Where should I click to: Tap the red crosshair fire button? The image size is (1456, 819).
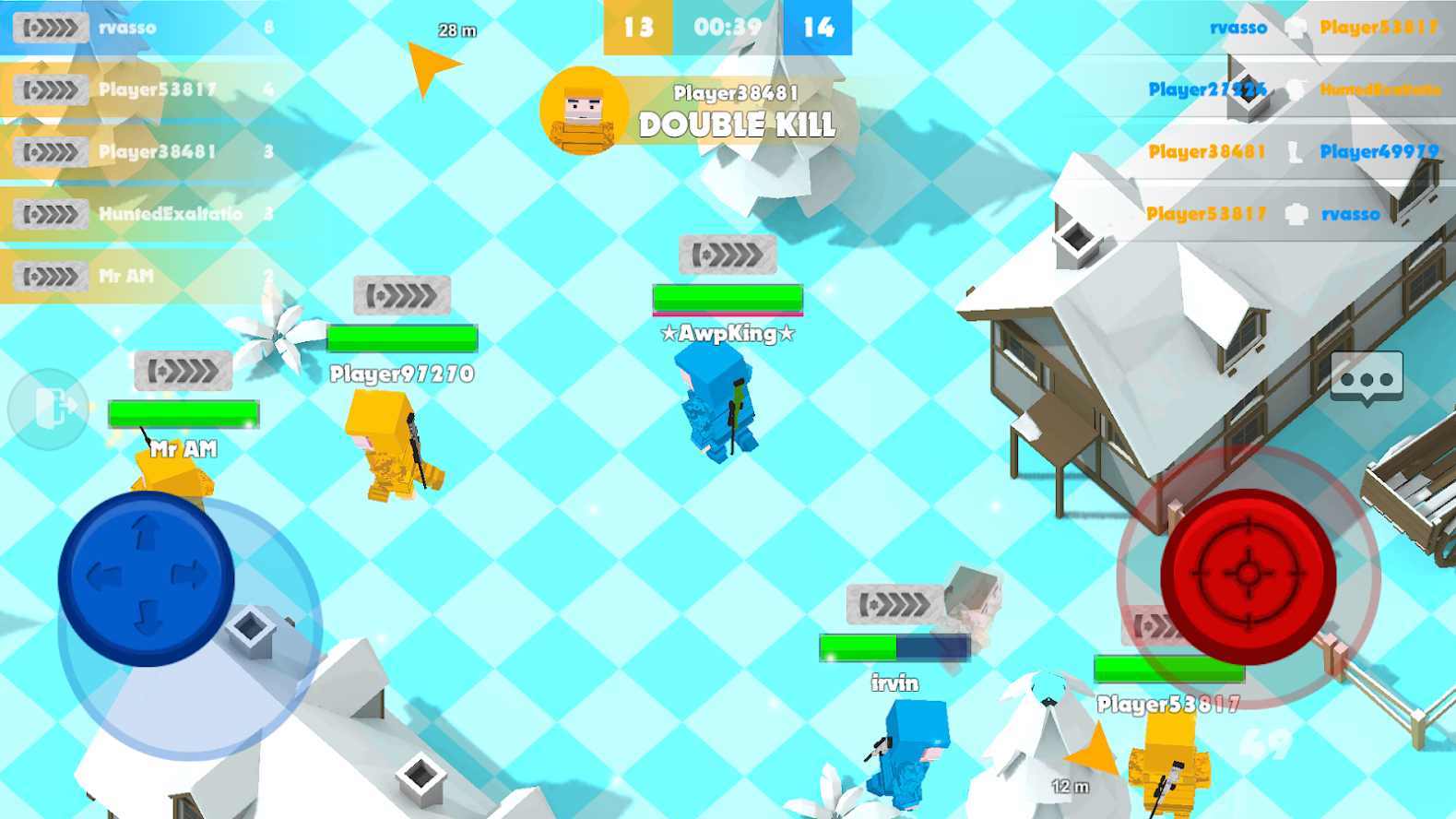click(x=1248, y=575)
